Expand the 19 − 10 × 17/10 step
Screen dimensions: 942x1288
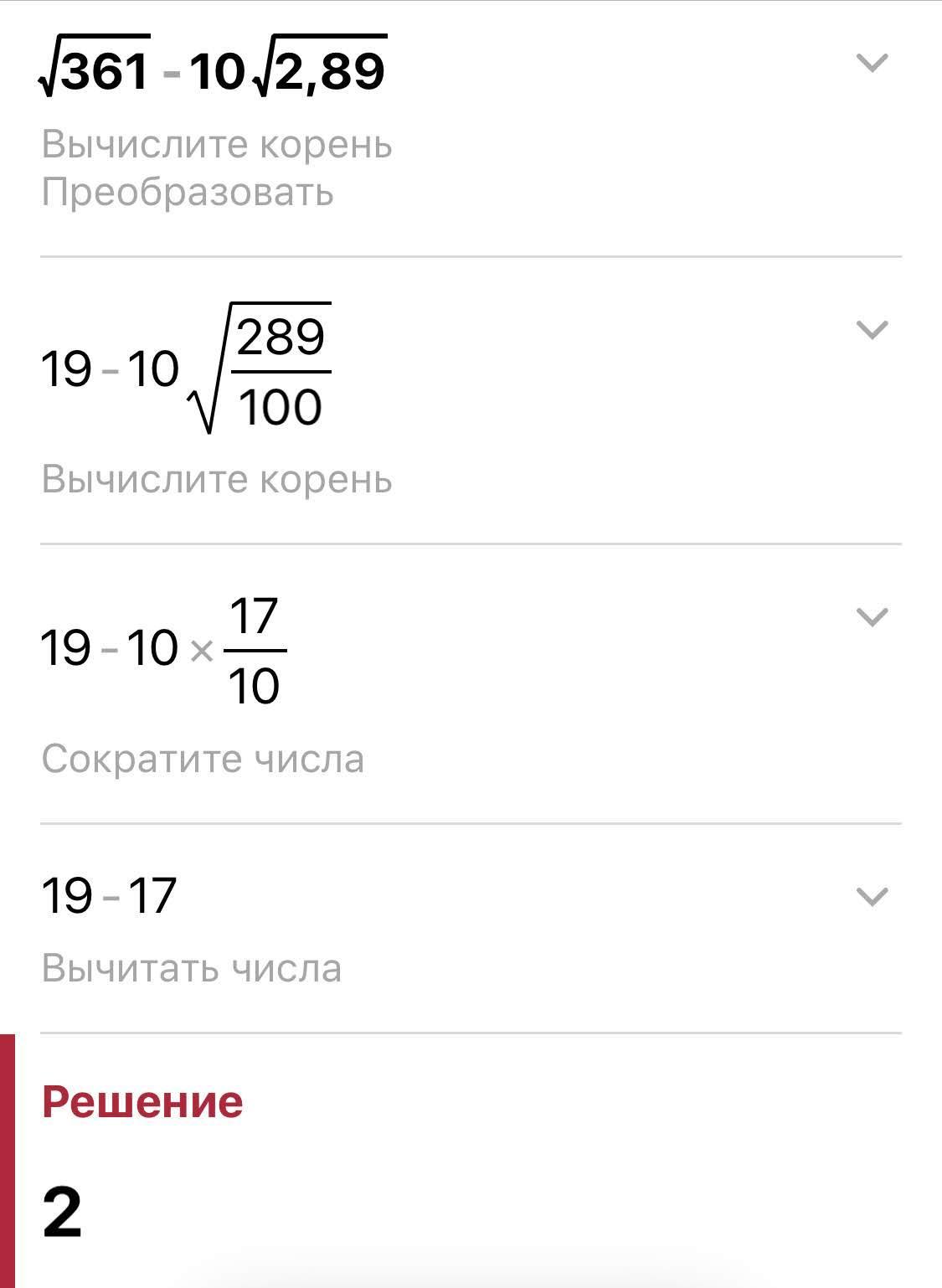pyautogui.click(x=872, y=618)
